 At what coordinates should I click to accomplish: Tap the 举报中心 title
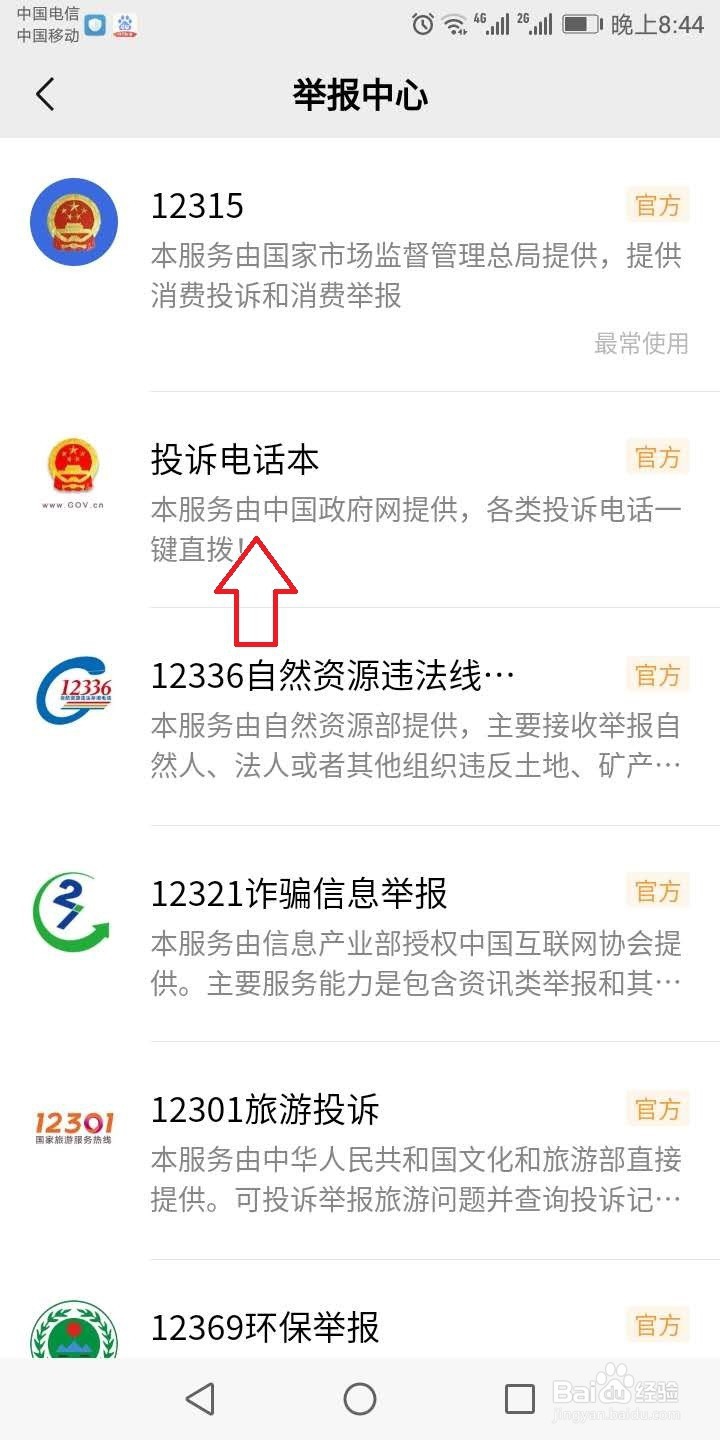[360, 95]
